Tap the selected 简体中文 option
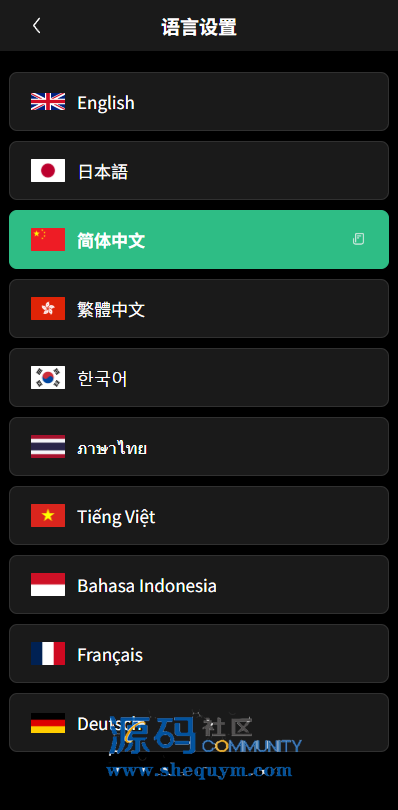This screenshot has height=810, width=398. pos(199,240)
